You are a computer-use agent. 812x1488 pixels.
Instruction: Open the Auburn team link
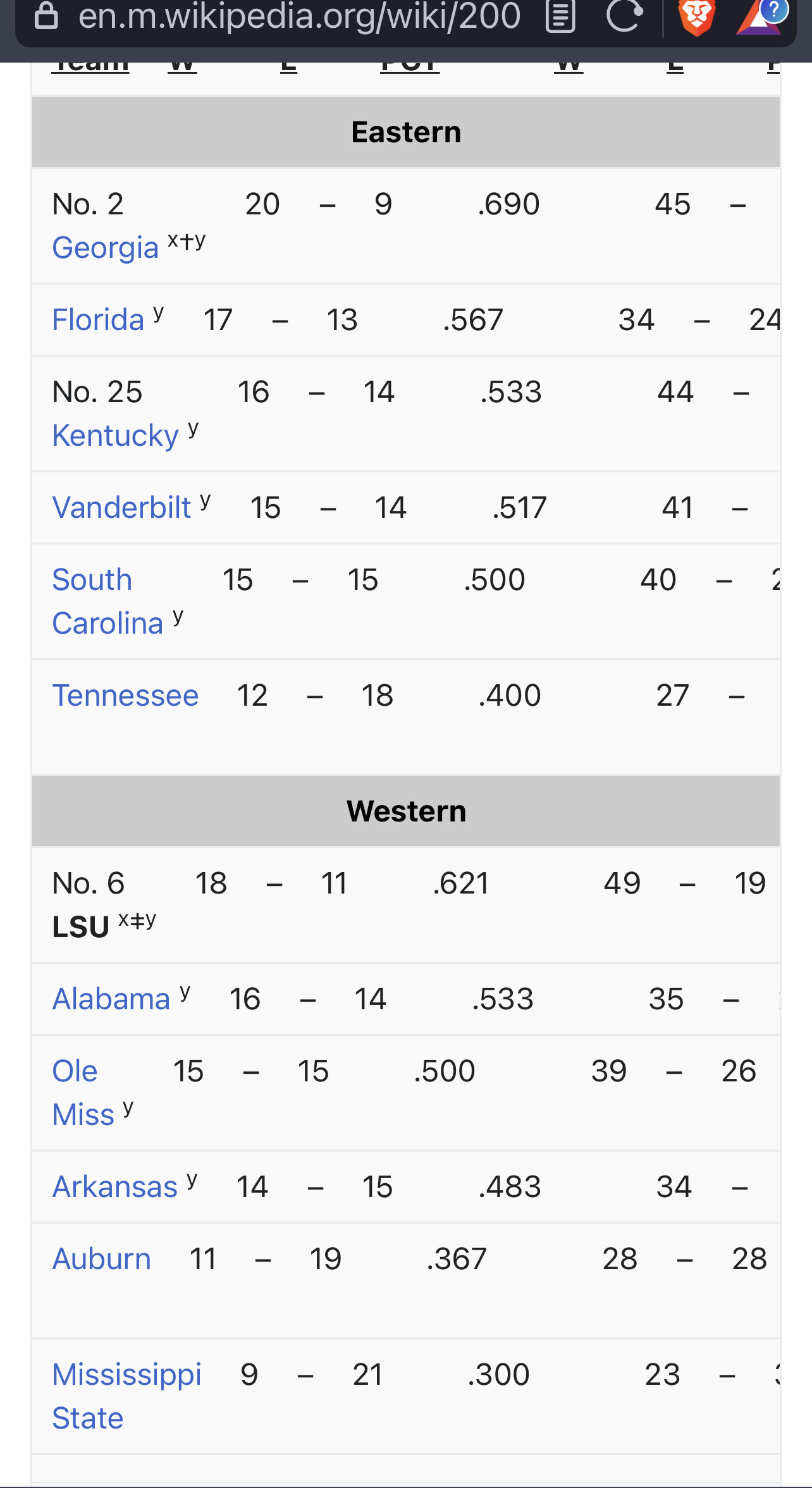pos(102,1259)
